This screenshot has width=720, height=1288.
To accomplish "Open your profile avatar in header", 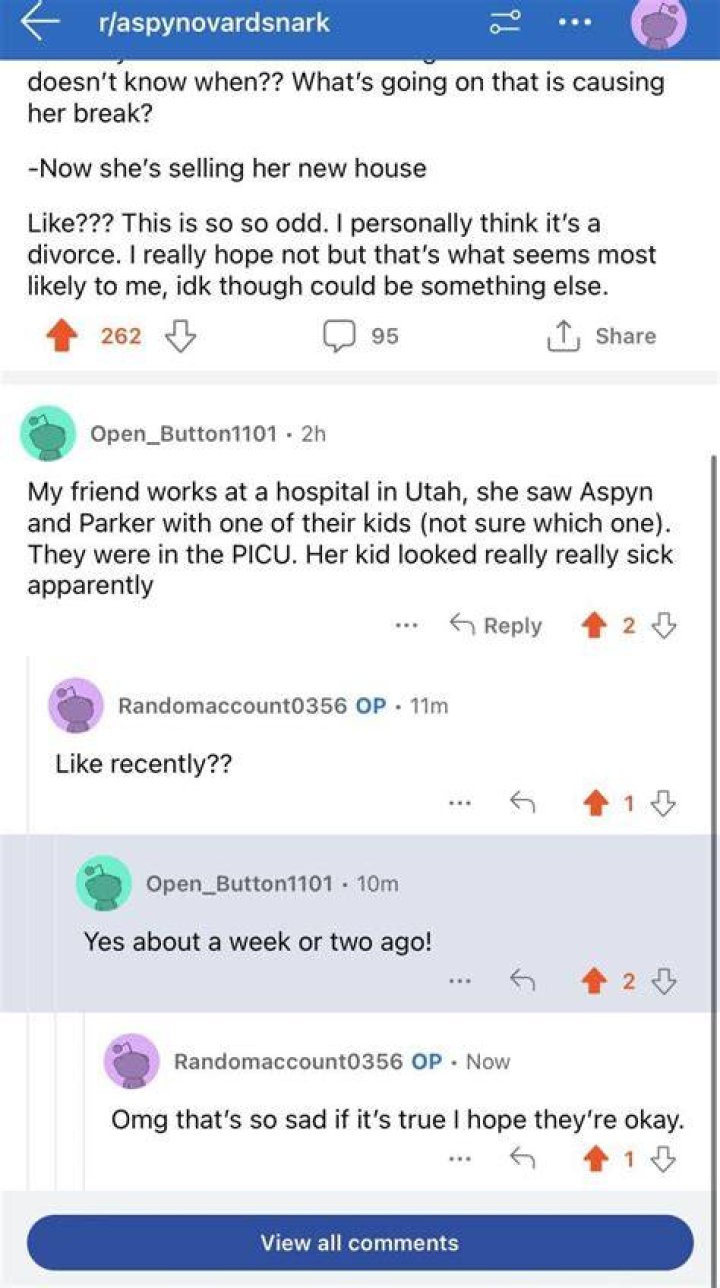I will tap(658, 24).
